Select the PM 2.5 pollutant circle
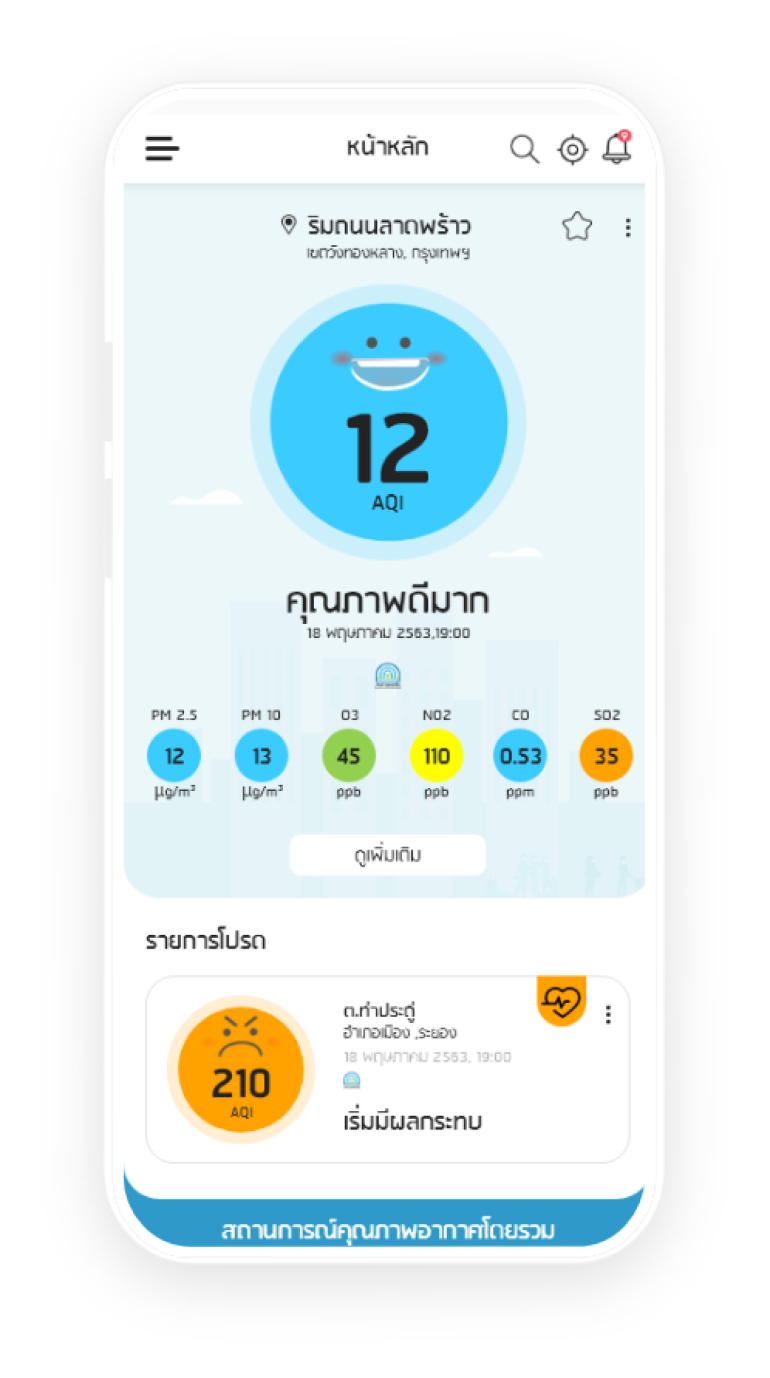770x1378 pixels. coord(174,757)
